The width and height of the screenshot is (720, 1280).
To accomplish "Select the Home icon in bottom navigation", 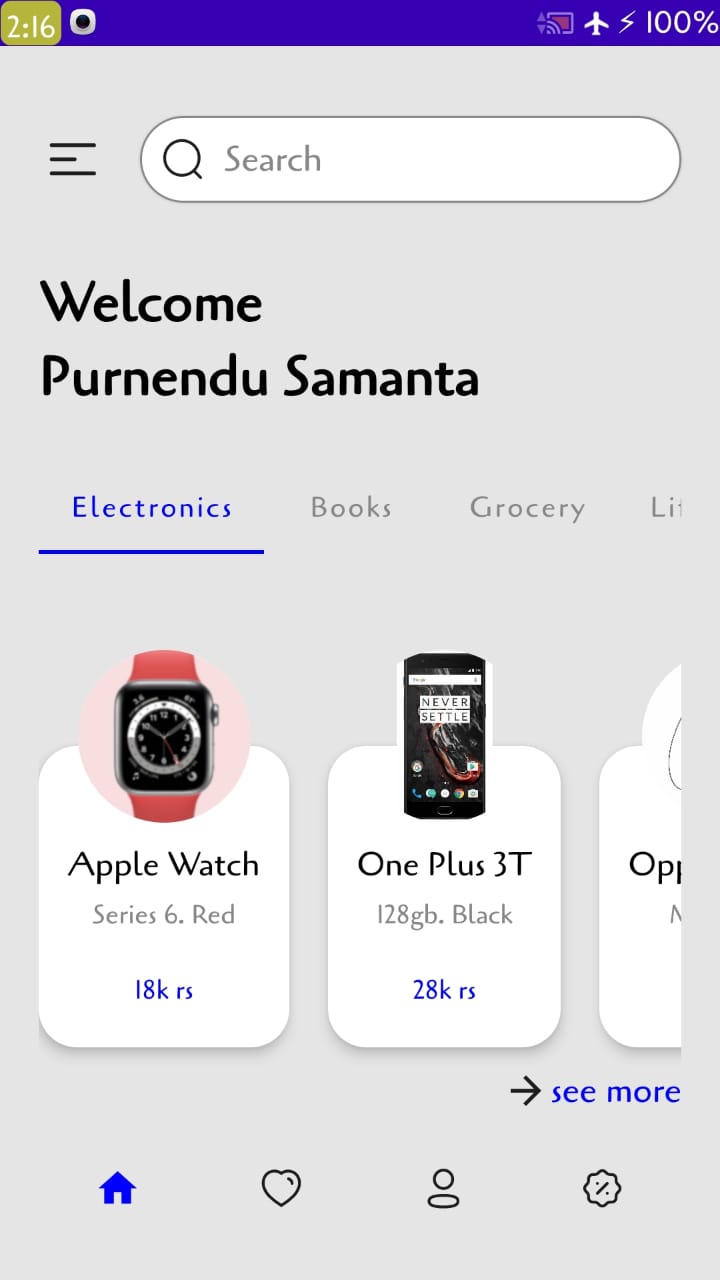I will coord(117,1187).
